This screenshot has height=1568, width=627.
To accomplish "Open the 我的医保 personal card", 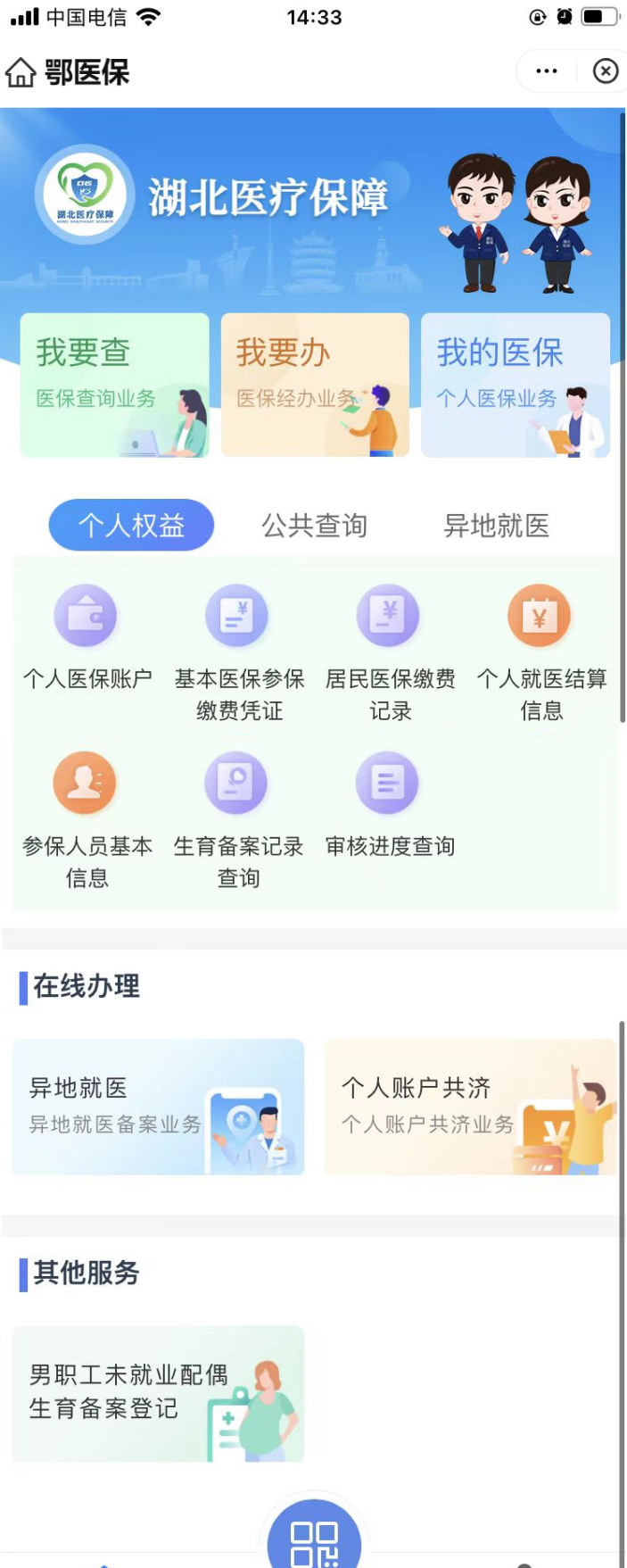I will (516, 385).
